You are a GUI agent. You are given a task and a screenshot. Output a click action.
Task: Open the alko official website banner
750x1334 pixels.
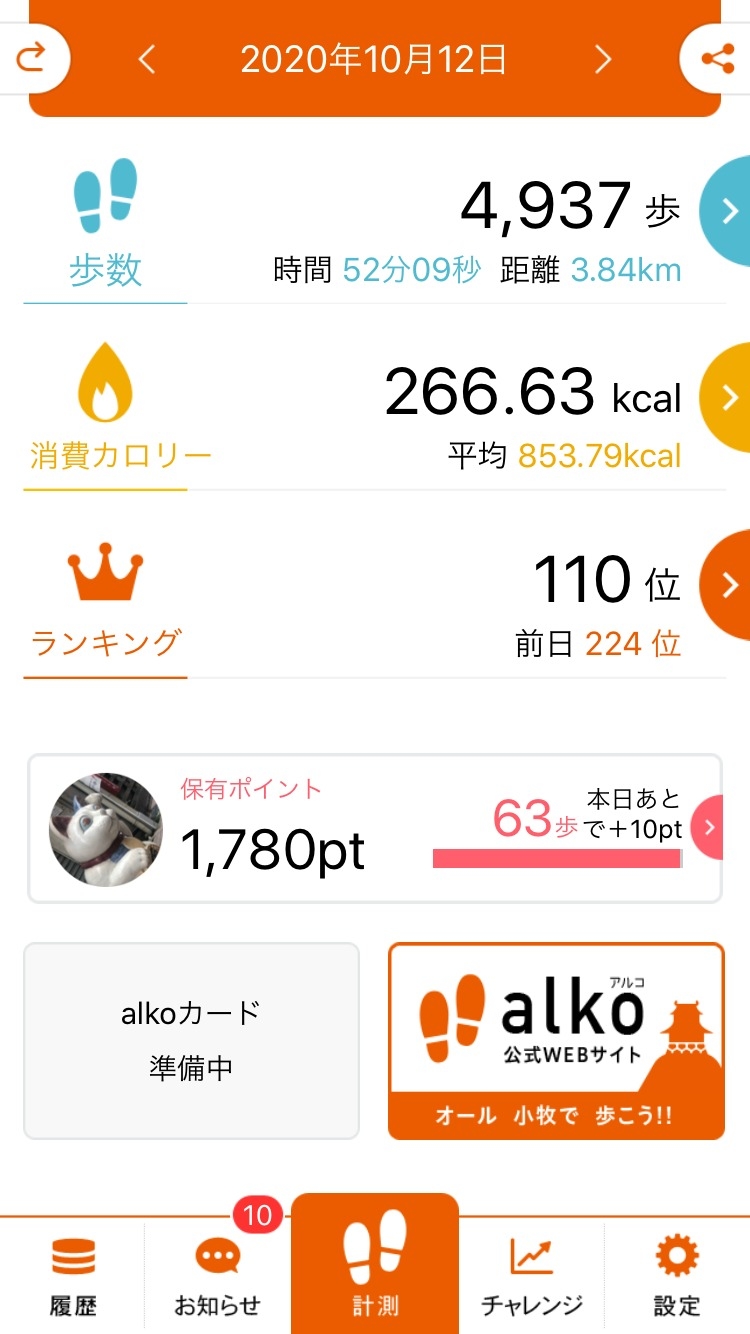click(556, 1041)
